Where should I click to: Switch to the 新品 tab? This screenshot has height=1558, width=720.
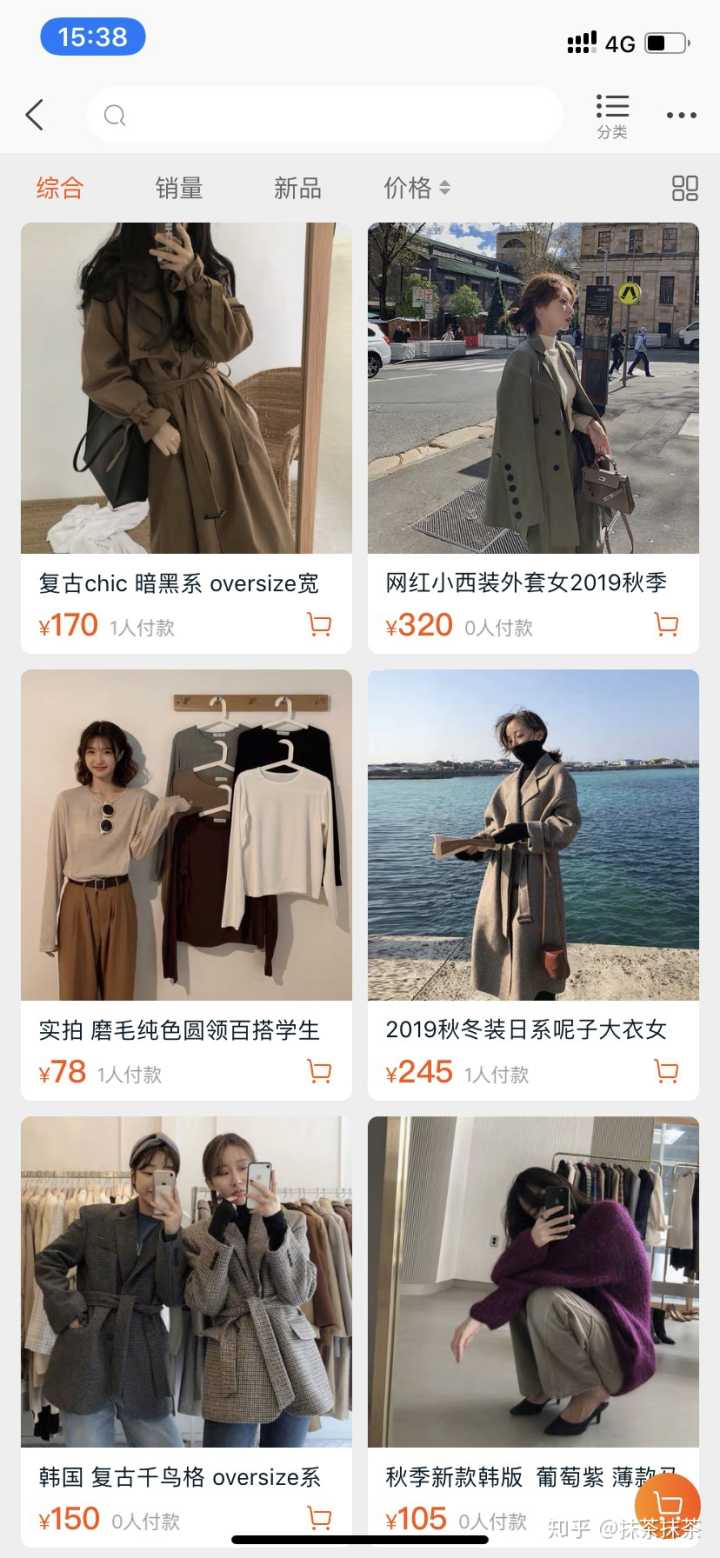click(x=297, y=188)
